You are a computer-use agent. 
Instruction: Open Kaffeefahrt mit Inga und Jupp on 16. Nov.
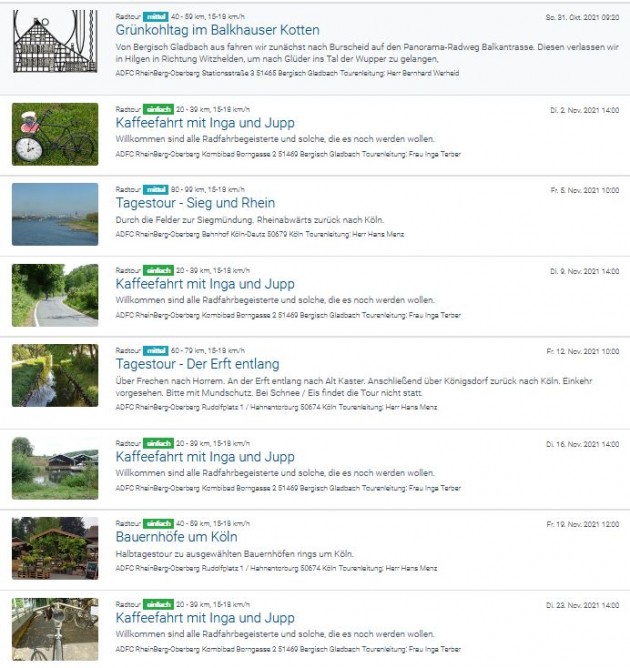coord(205,457)
